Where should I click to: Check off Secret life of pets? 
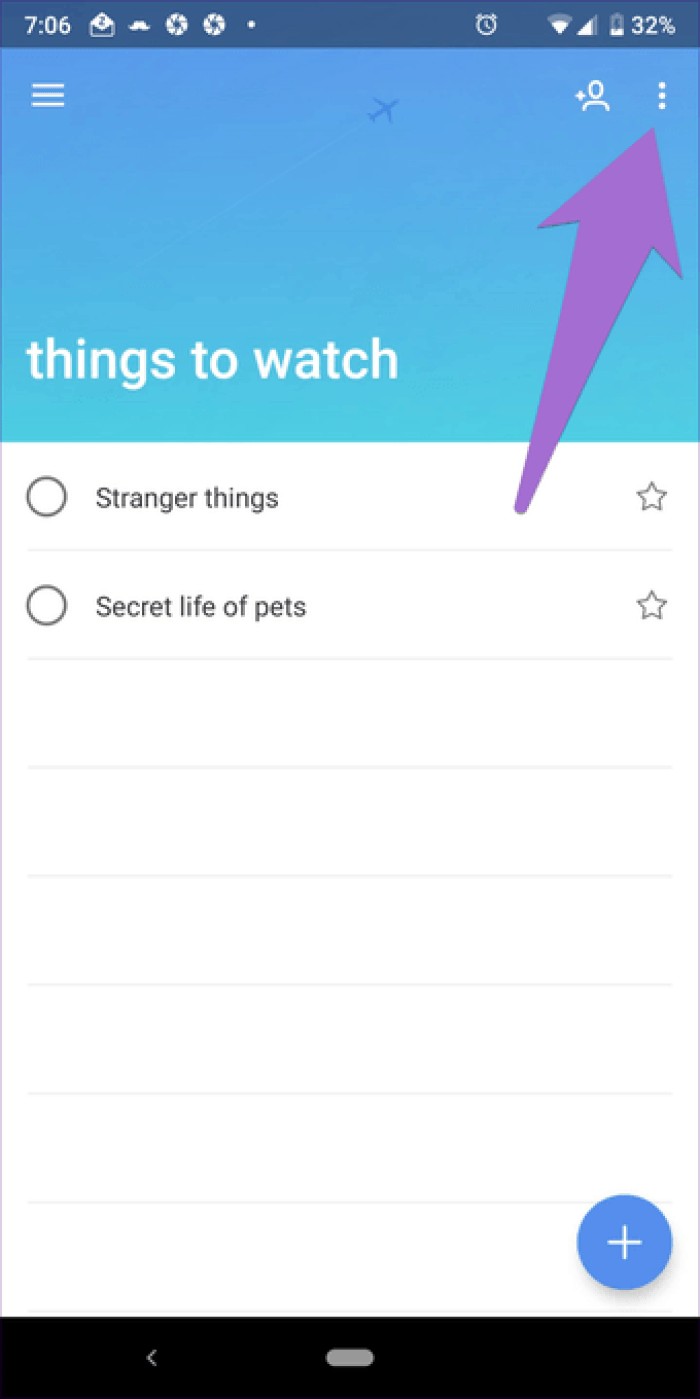(x=47, y=606)
